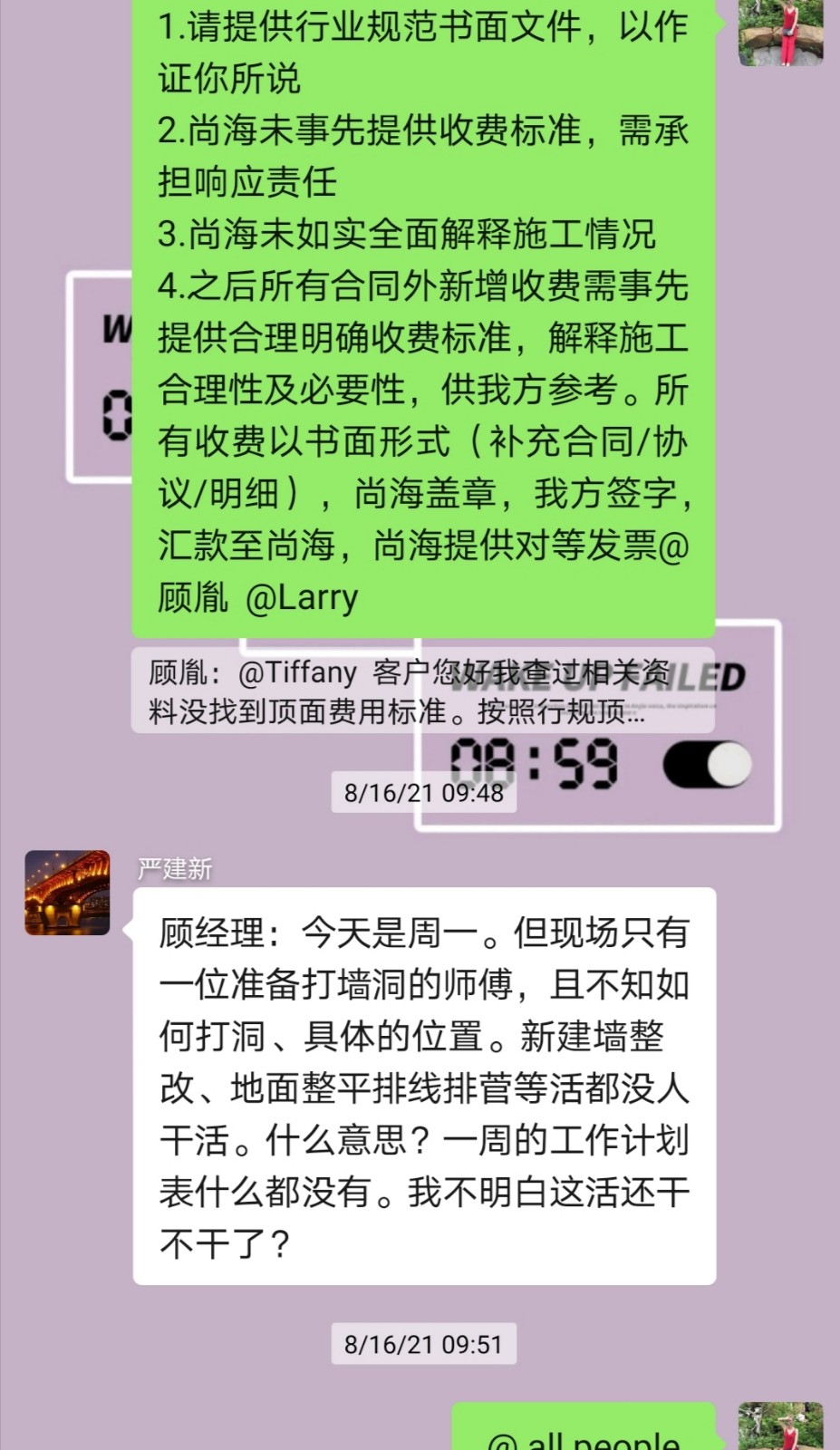Tap the avatar beside the @all people message
The width and height of the screenshot is (840, 1450).
pyautogui.click(x=780, y=1426)
